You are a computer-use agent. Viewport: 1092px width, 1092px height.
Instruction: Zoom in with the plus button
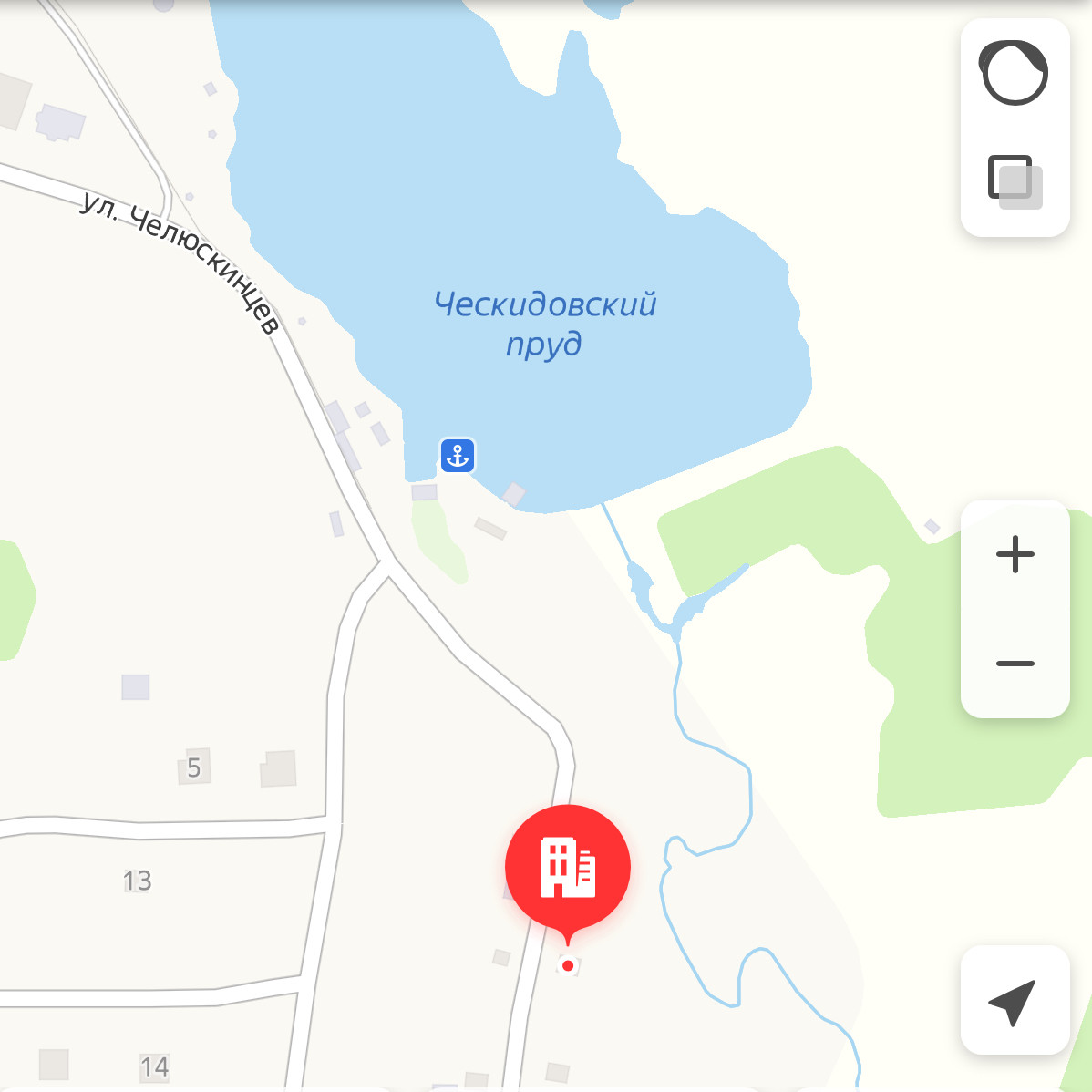(1015, 554)
